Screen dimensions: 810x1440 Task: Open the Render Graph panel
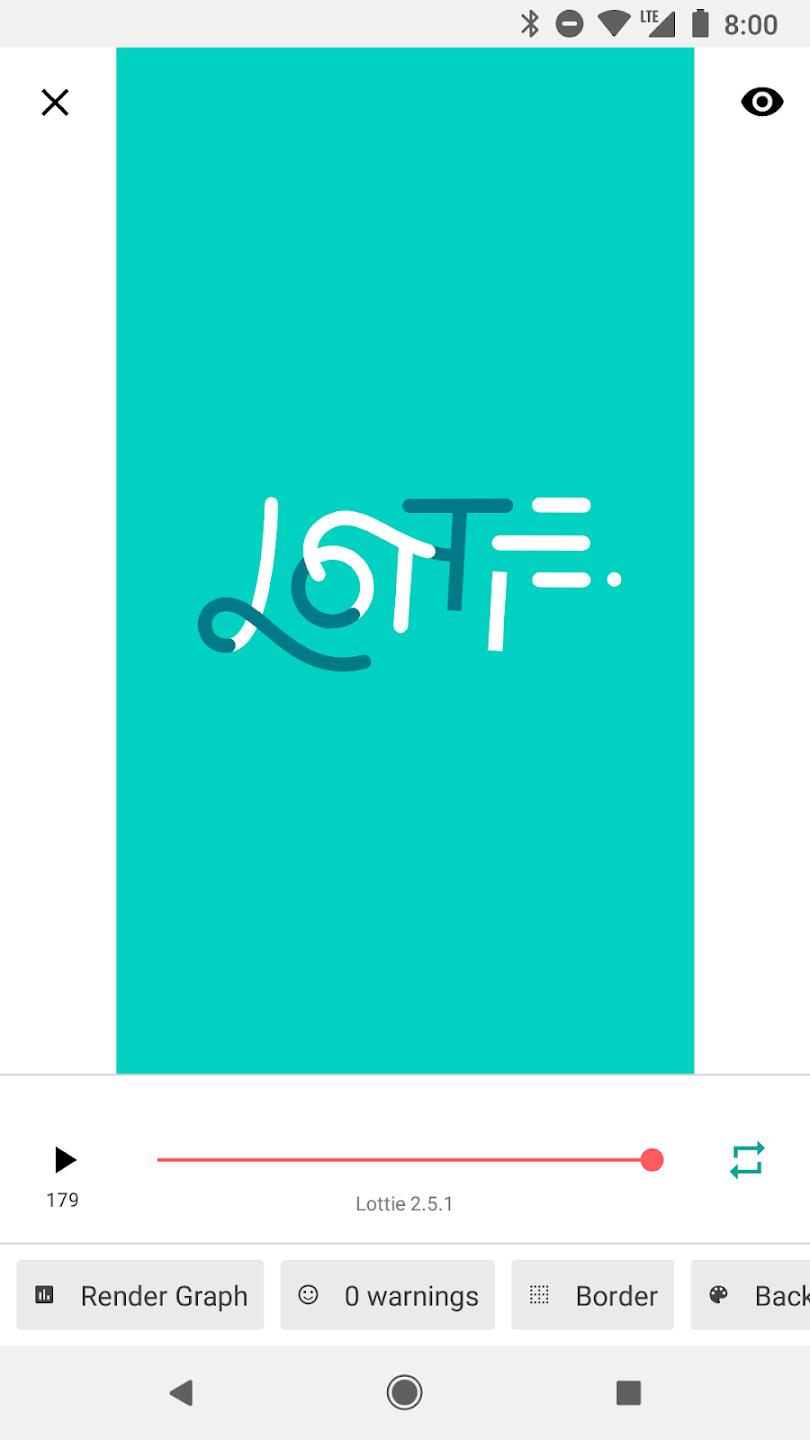[140, 1295]
